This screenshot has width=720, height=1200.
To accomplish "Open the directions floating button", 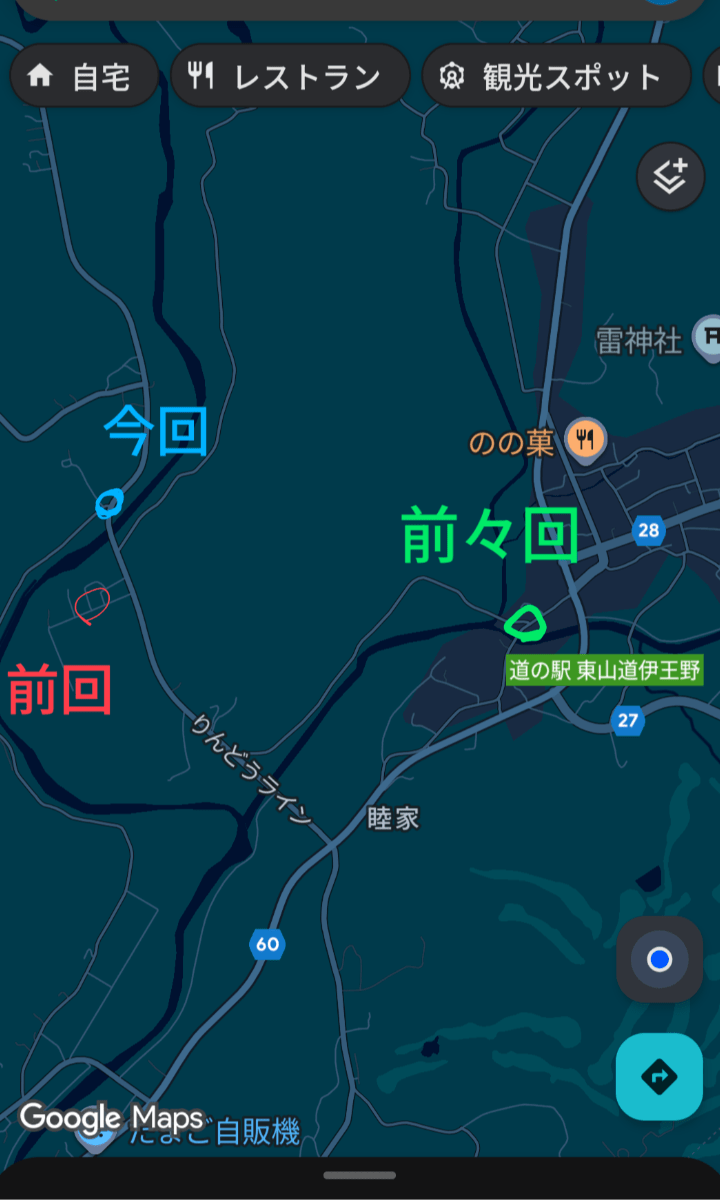I will (658, 1076).
